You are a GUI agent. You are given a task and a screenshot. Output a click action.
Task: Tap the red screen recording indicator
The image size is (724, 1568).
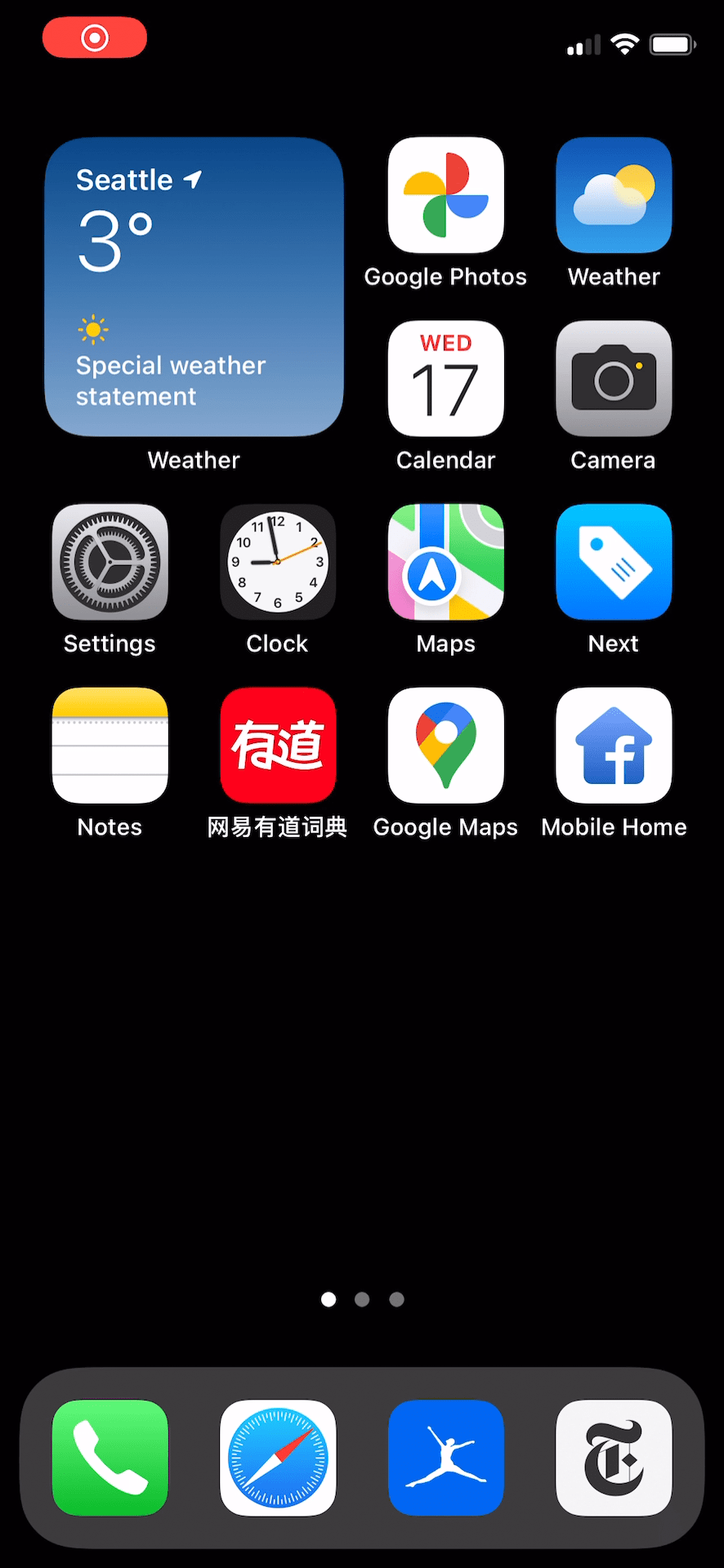coord(95,38)
